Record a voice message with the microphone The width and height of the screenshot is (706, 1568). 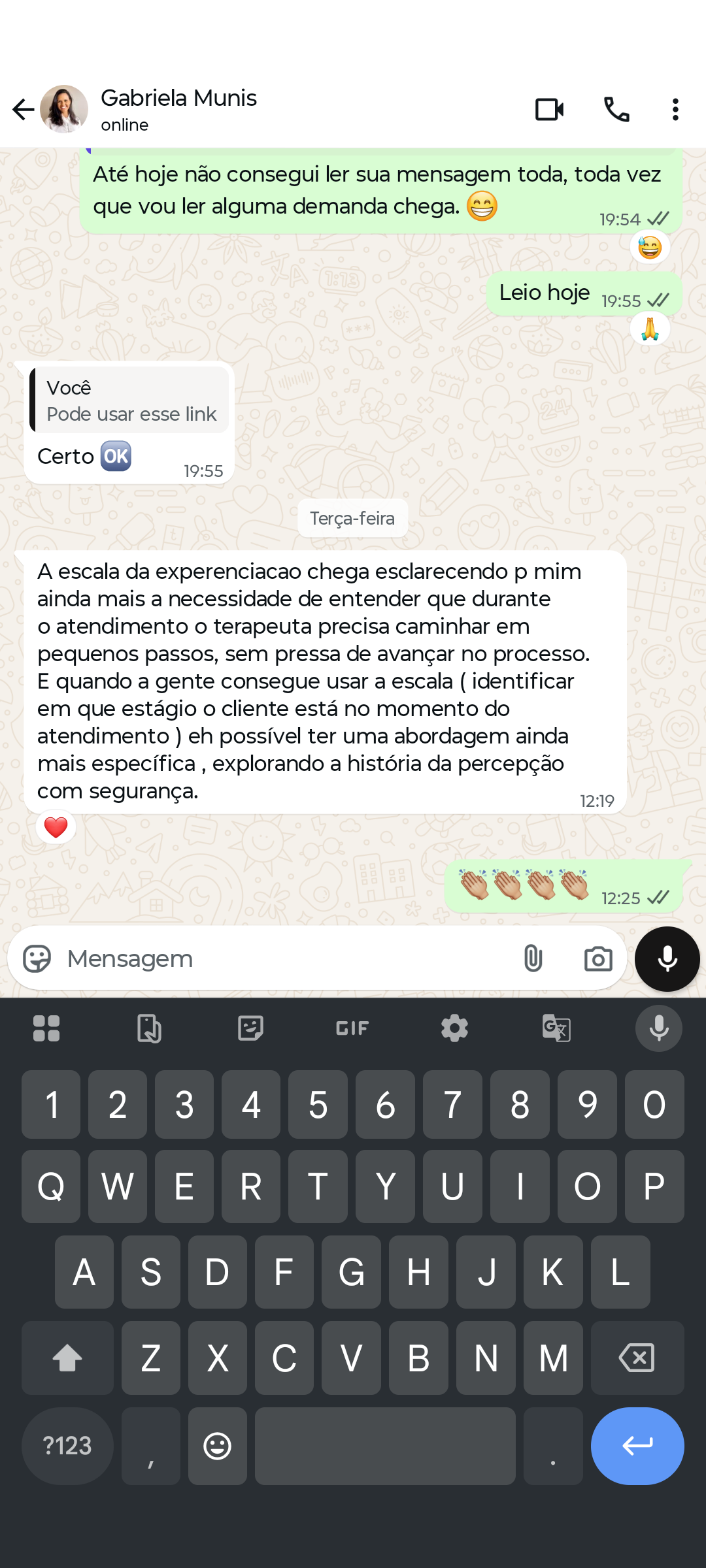667,959
